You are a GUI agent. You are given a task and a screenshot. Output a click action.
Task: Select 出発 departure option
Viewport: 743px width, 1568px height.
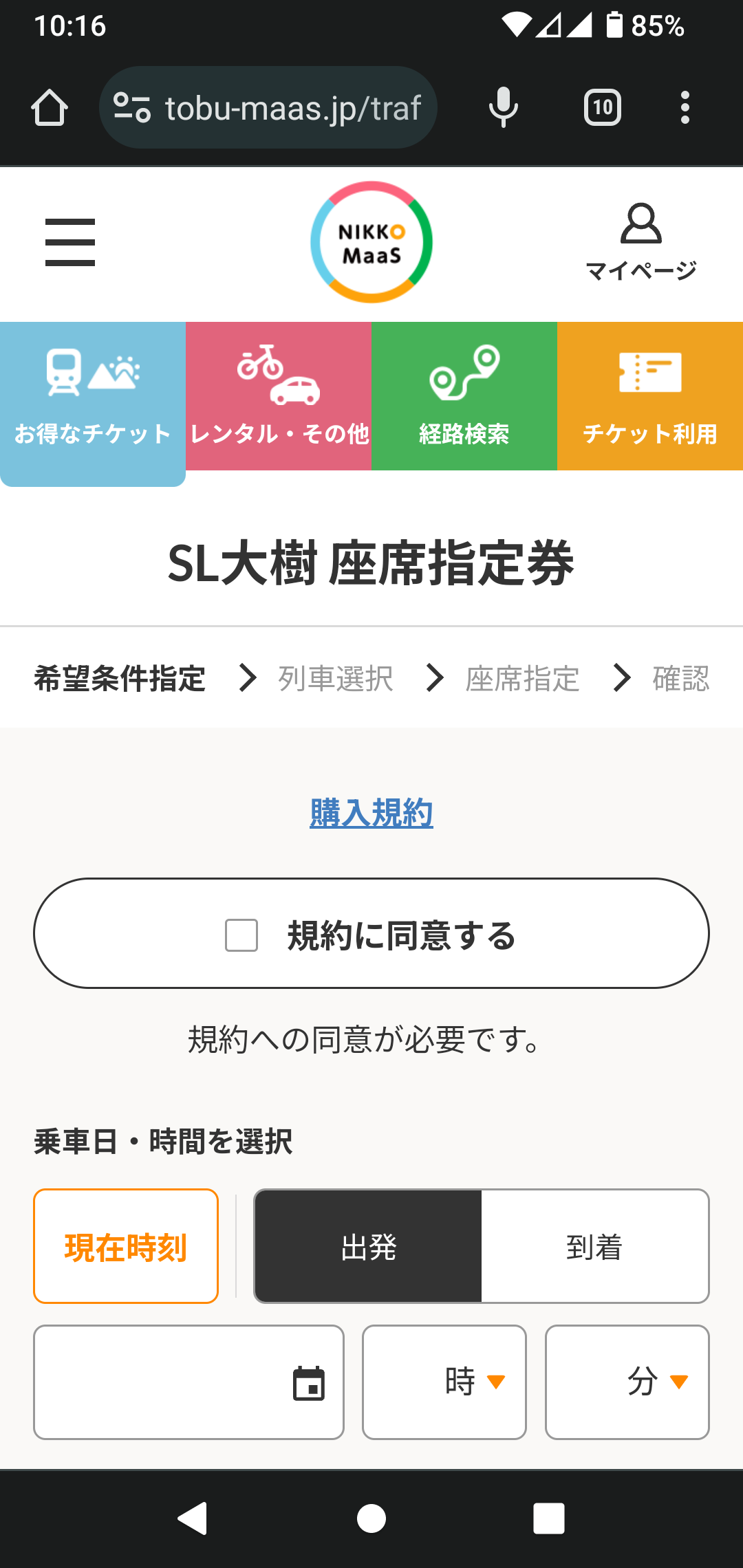(368, 1246)
